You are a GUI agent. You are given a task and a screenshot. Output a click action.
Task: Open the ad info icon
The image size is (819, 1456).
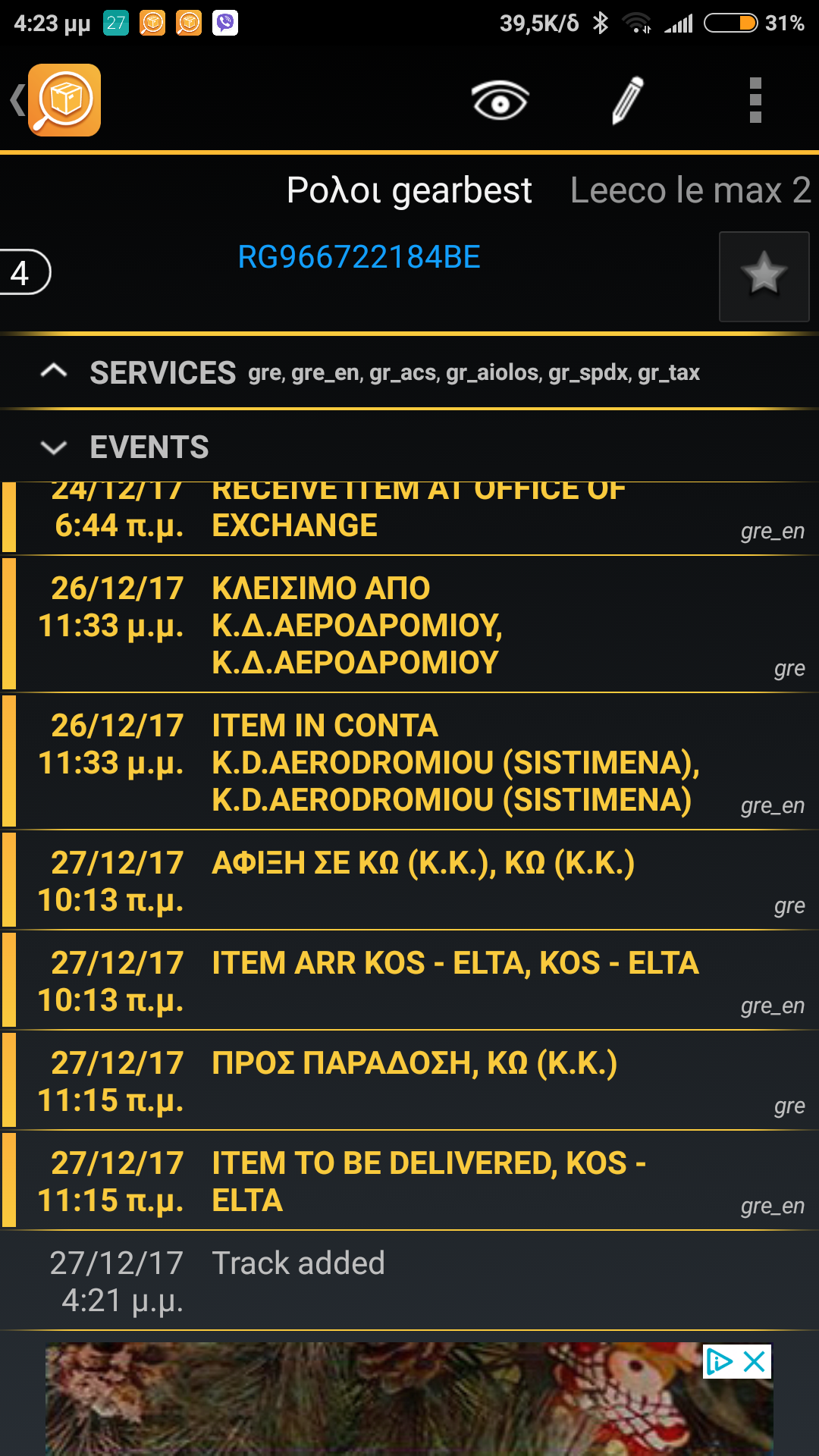[x=719, y=1362]
